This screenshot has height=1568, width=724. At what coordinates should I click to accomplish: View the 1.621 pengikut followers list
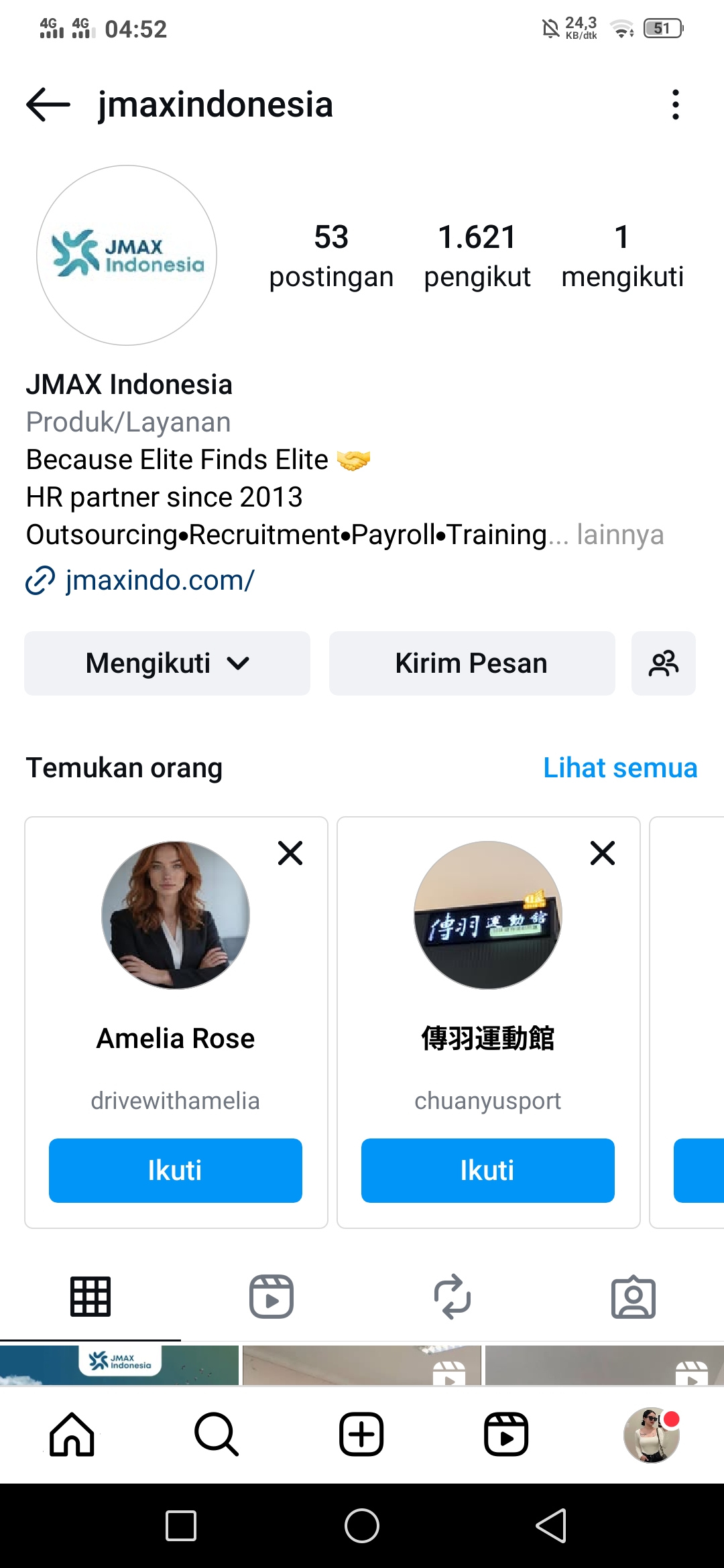(x=477, y=257)
